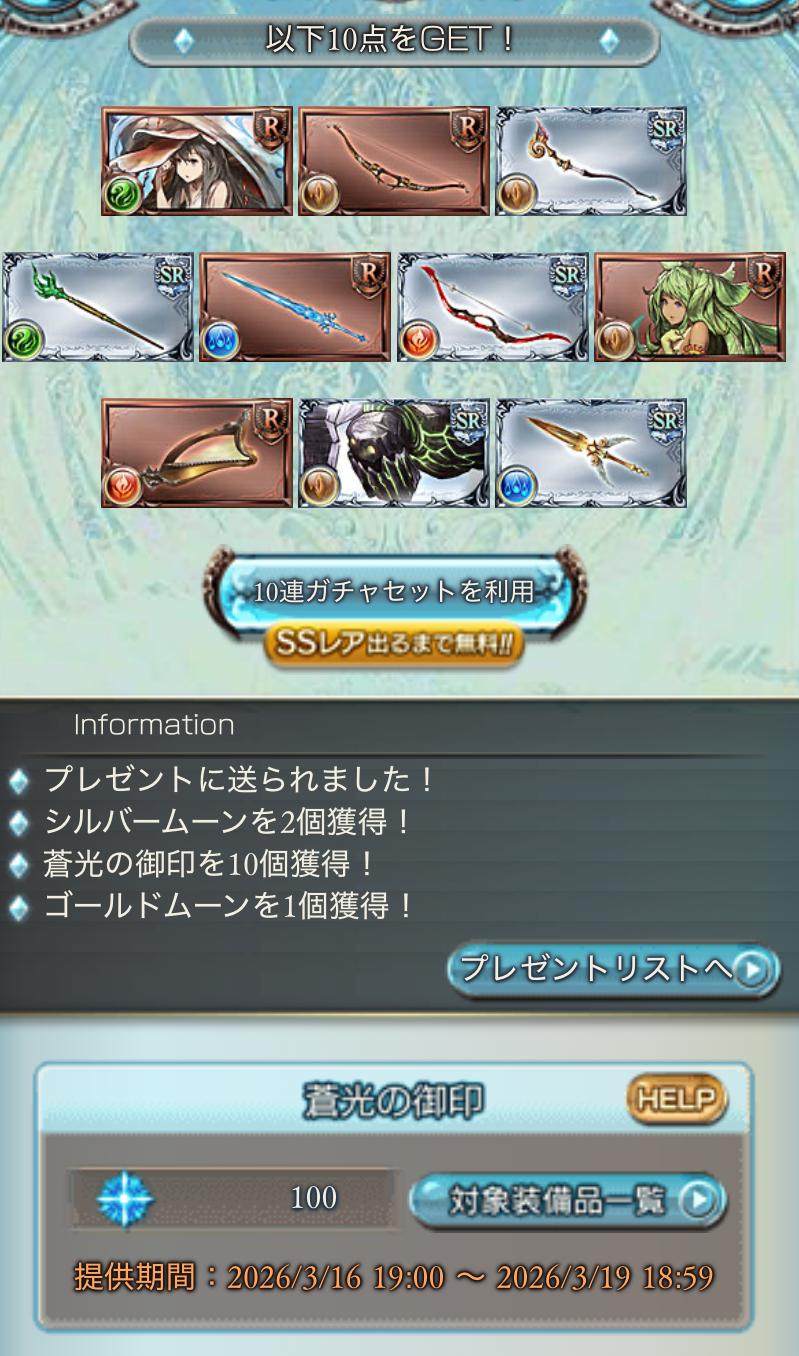
Task: Open the green-haired R character card
Action: point(690,307)
